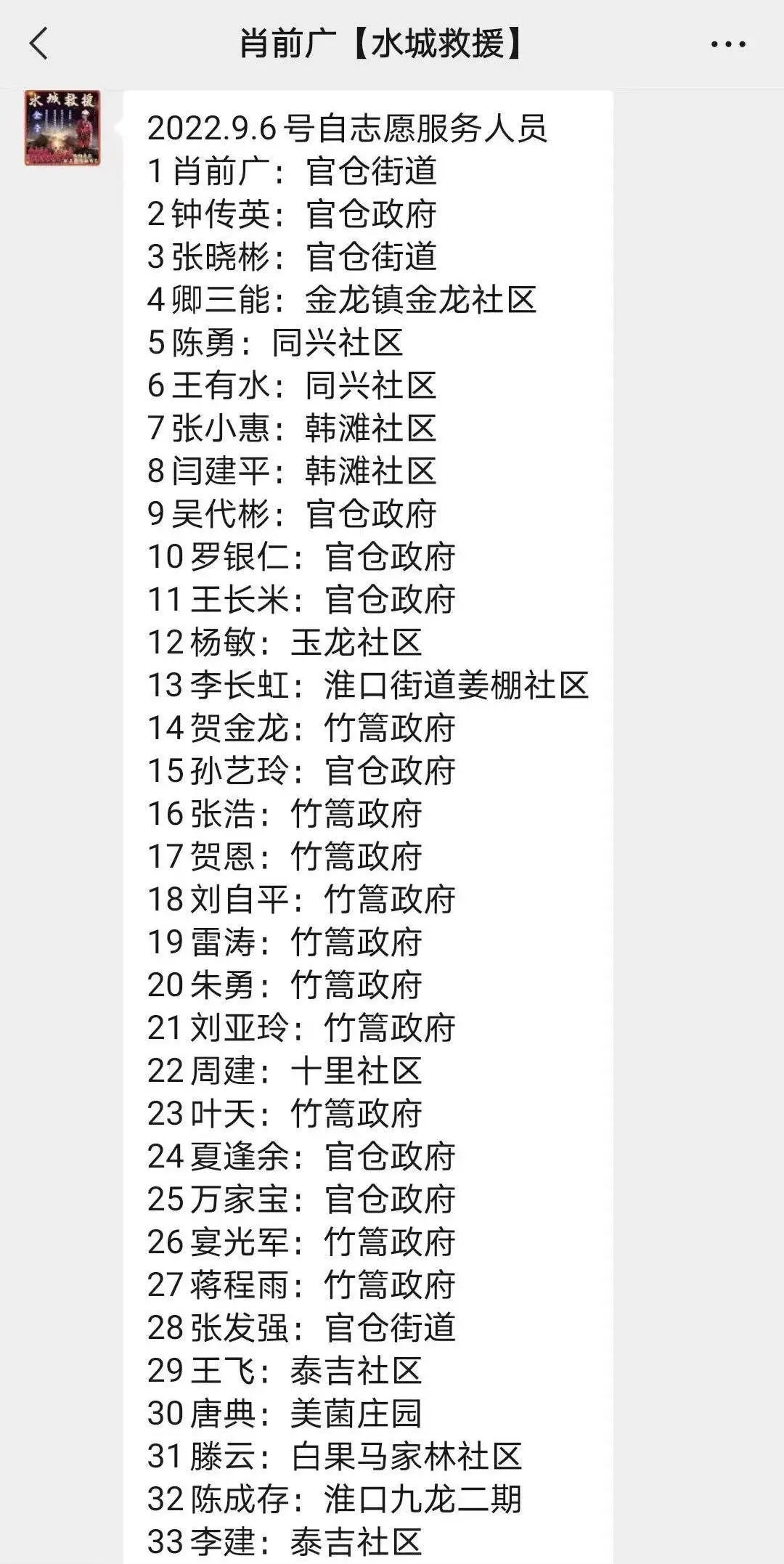The width and height of the screenshot is (784, 1564).
Task: Go back from the 肖前广 chat
Action: coord(39,44)
